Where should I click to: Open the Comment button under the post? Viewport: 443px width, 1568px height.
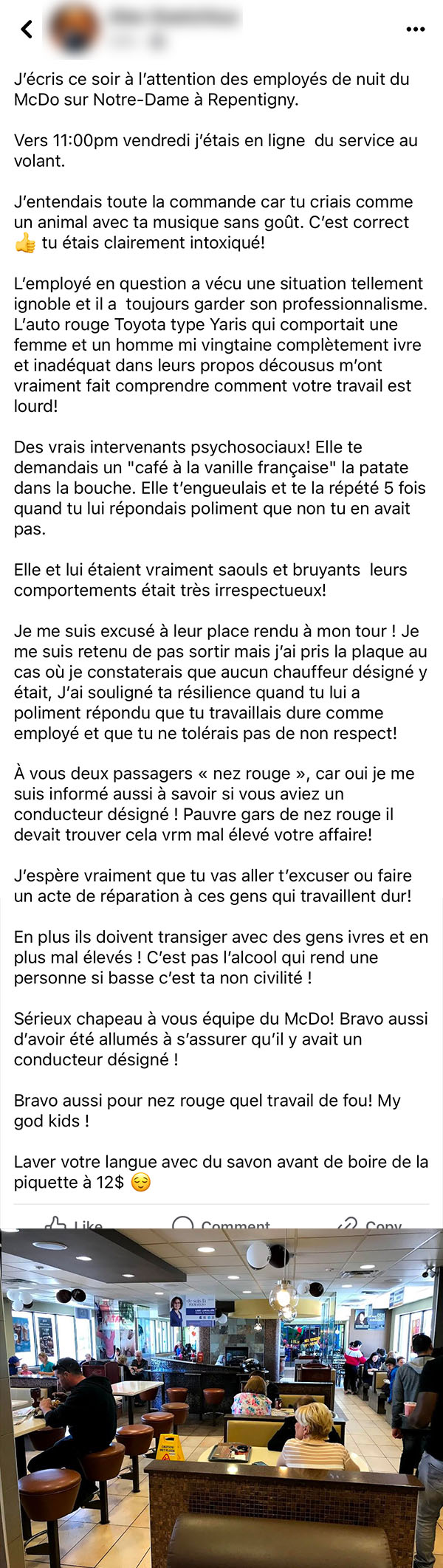tap(221, 1224)
